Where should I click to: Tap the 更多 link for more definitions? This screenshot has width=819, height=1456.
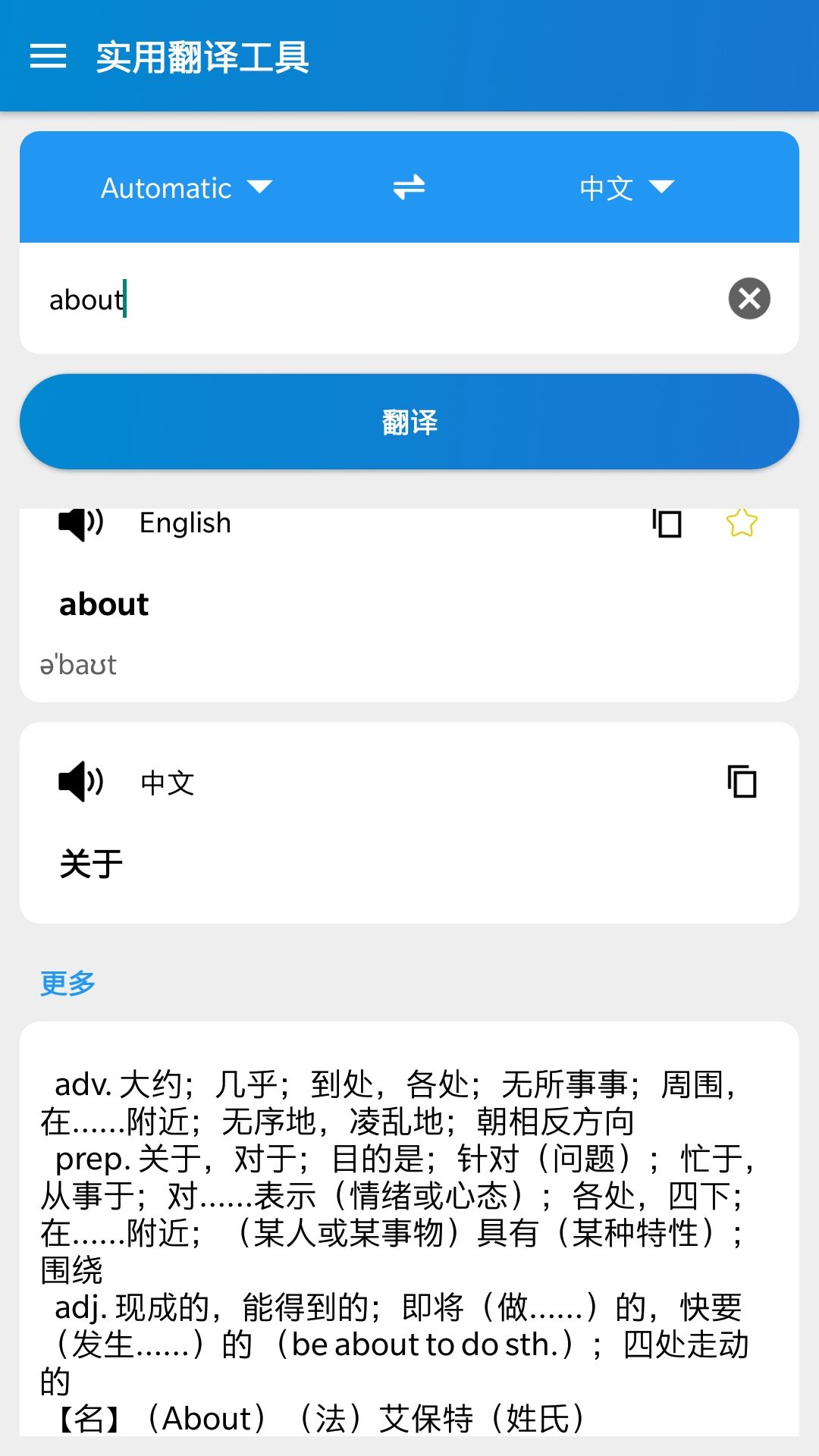point(67,984)
